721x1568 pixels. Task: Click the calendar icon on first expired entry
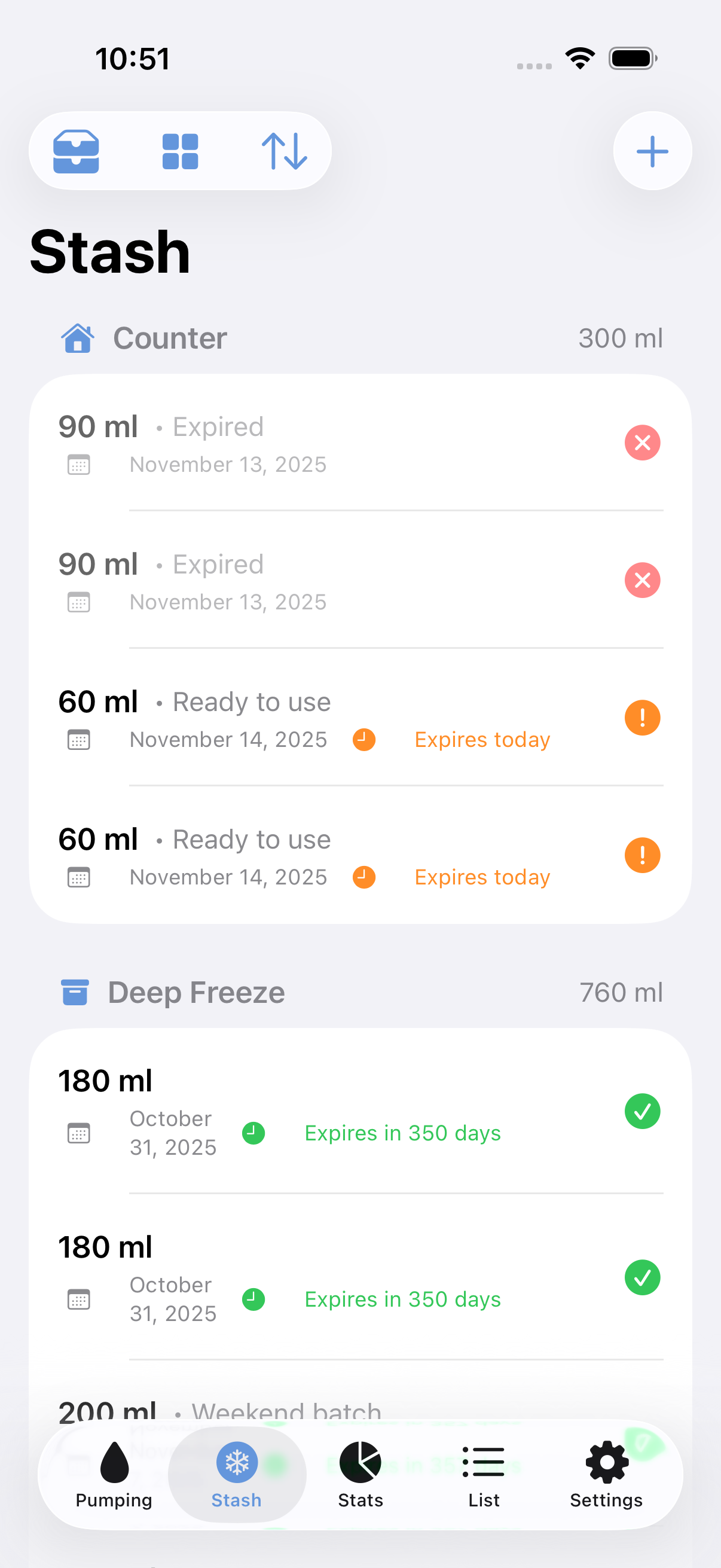pos(78,464)
